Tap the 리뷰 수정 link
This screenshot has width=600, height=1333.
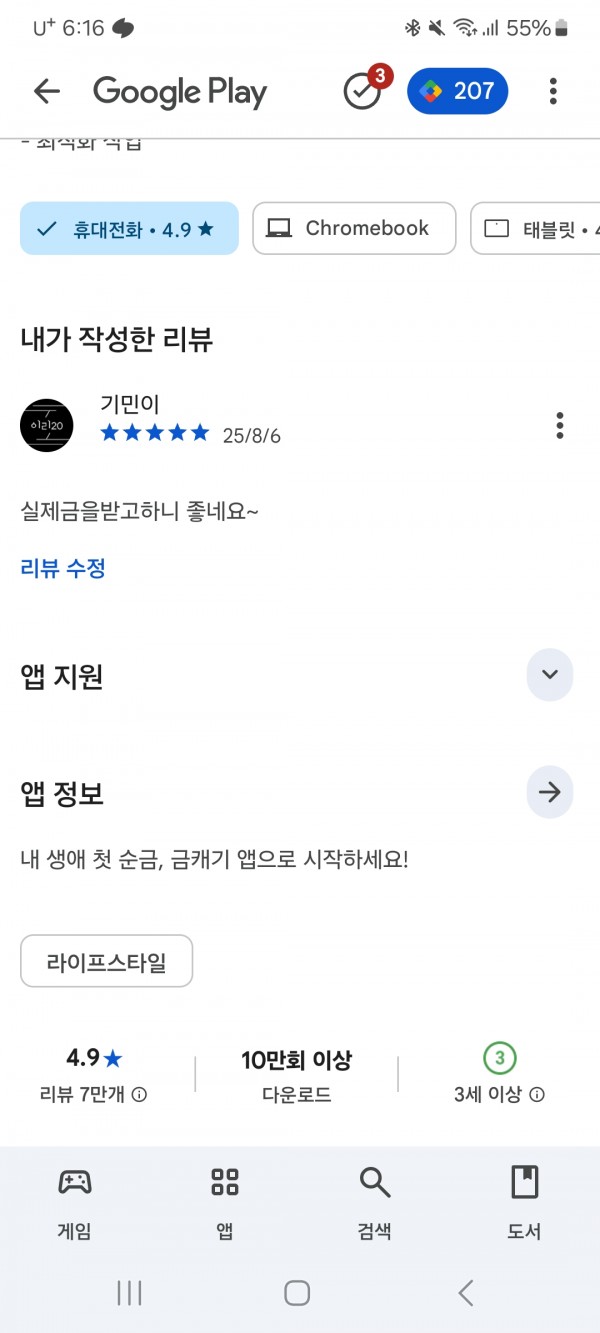click(x=63, y=568)
